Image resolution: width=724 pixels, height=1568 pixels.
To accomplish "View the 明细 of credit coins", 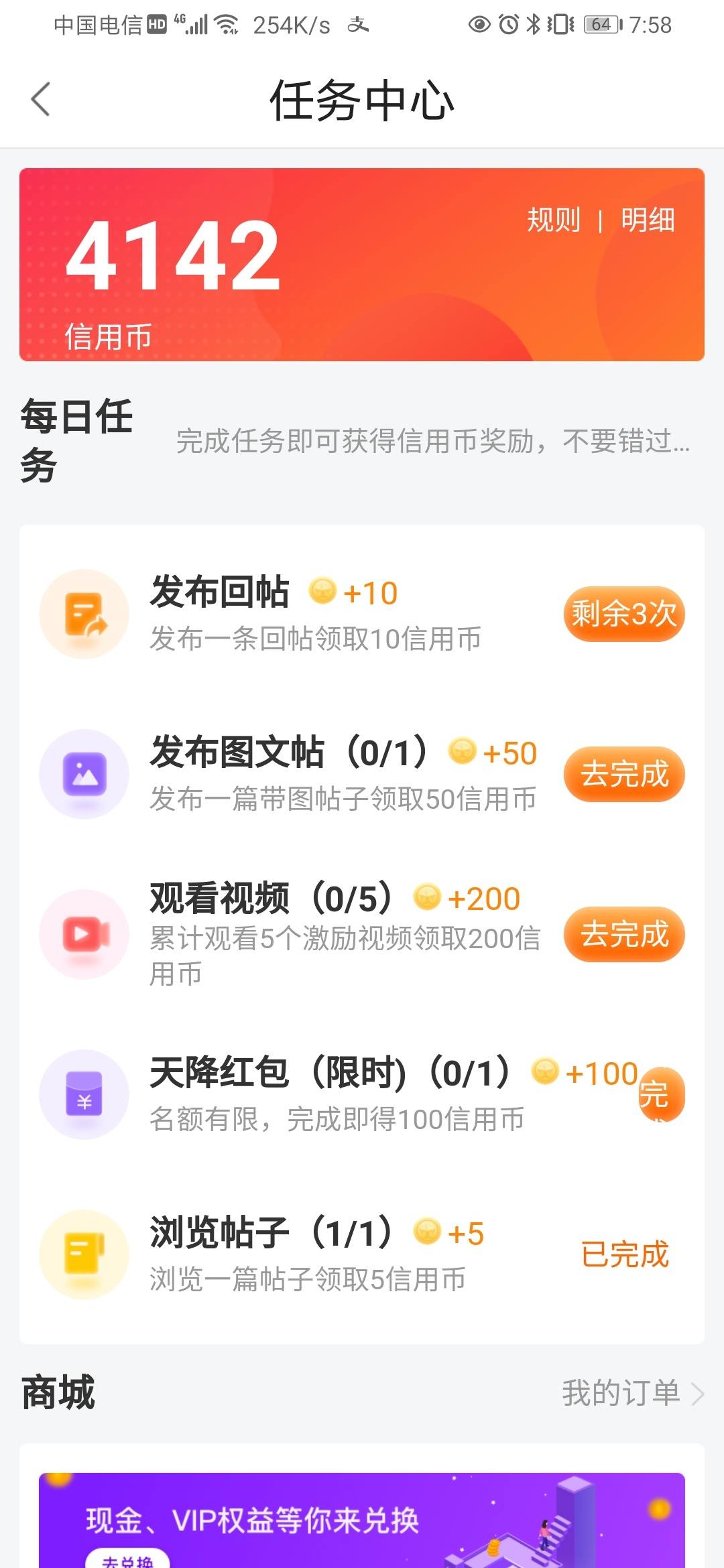I will tap(648, 220).
